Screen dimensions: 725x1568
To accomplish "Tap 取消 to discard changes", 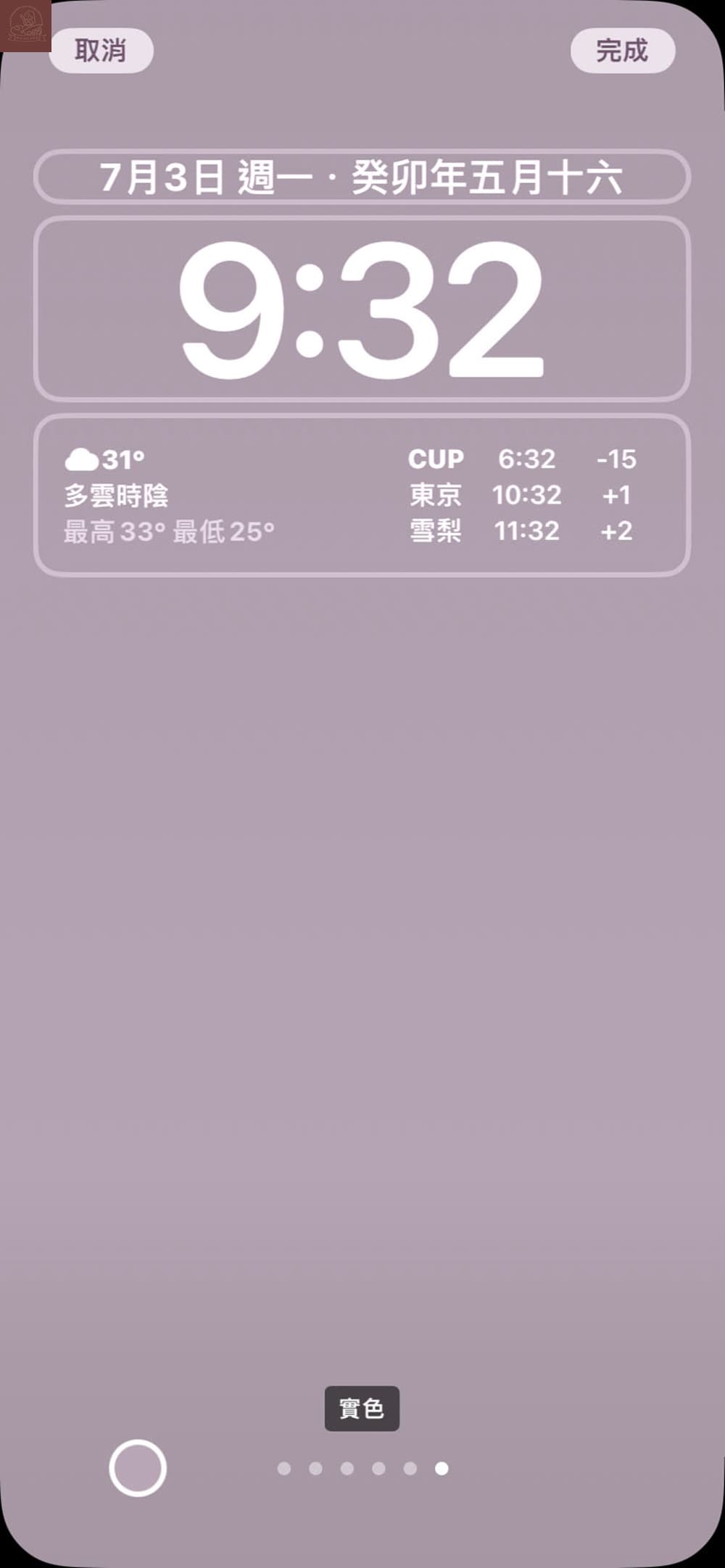I will click(x=101, y=51).
